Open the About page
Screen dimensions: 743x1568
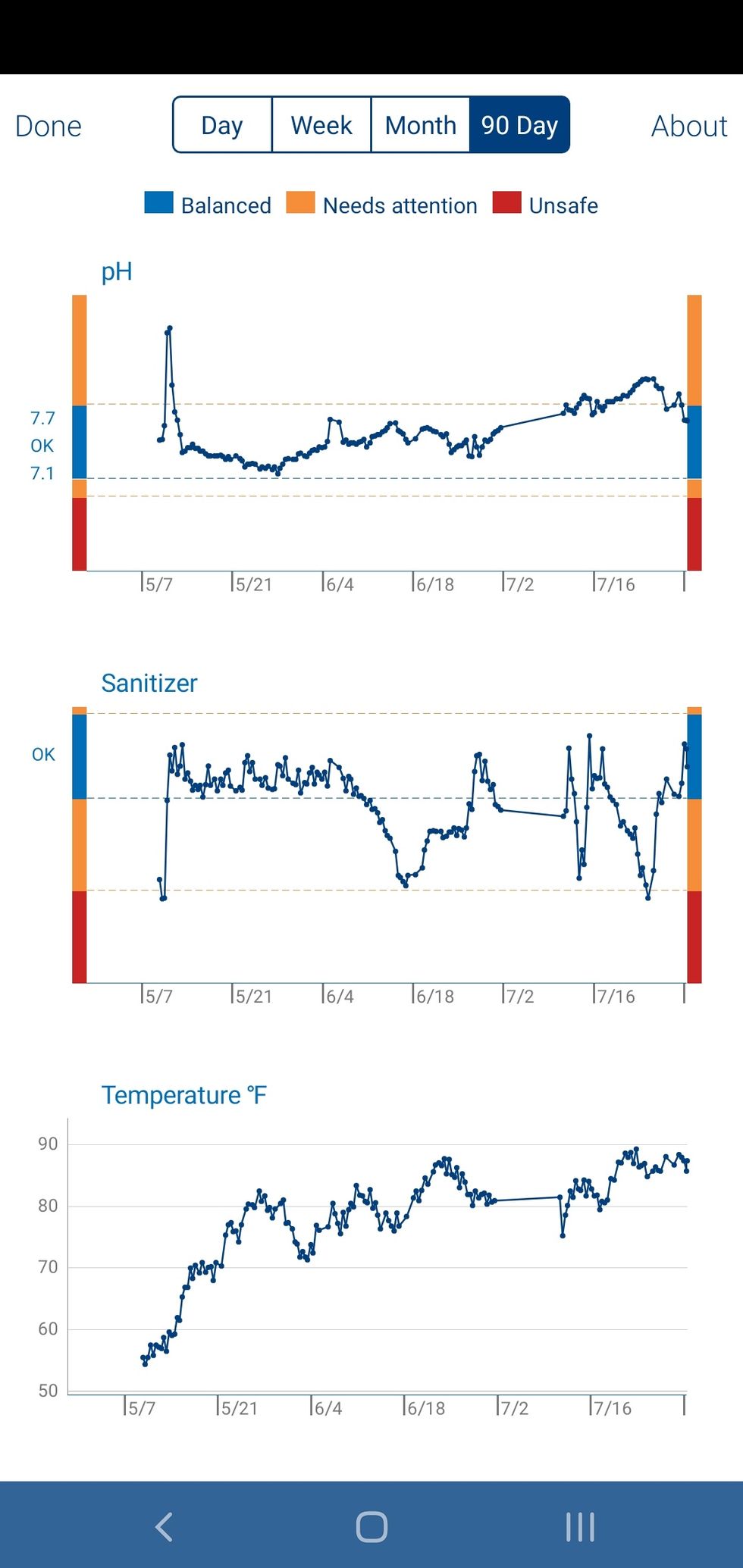(688, 126)
